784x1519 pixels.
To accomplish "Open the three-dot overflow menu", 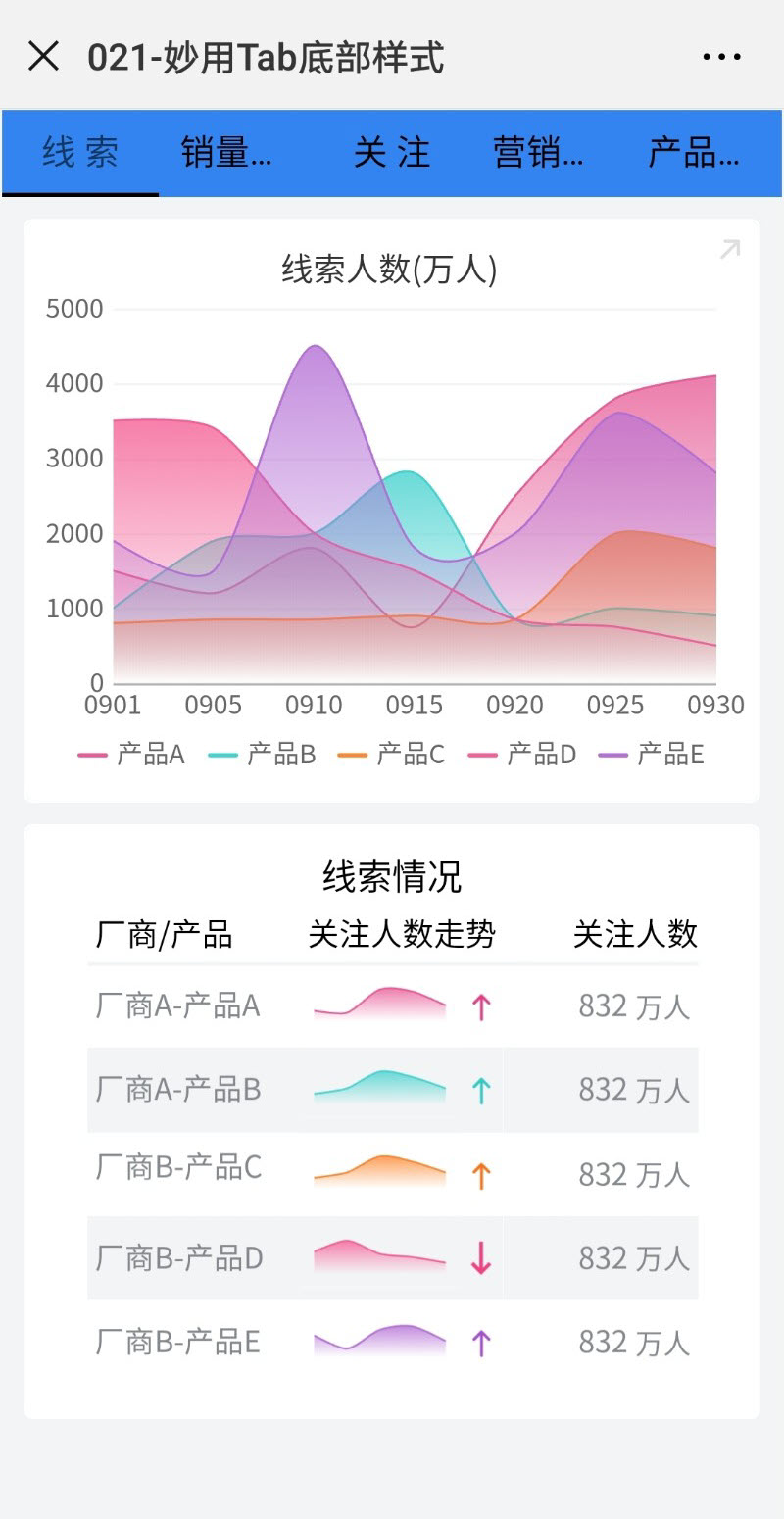I will click(x=722, y=57).
